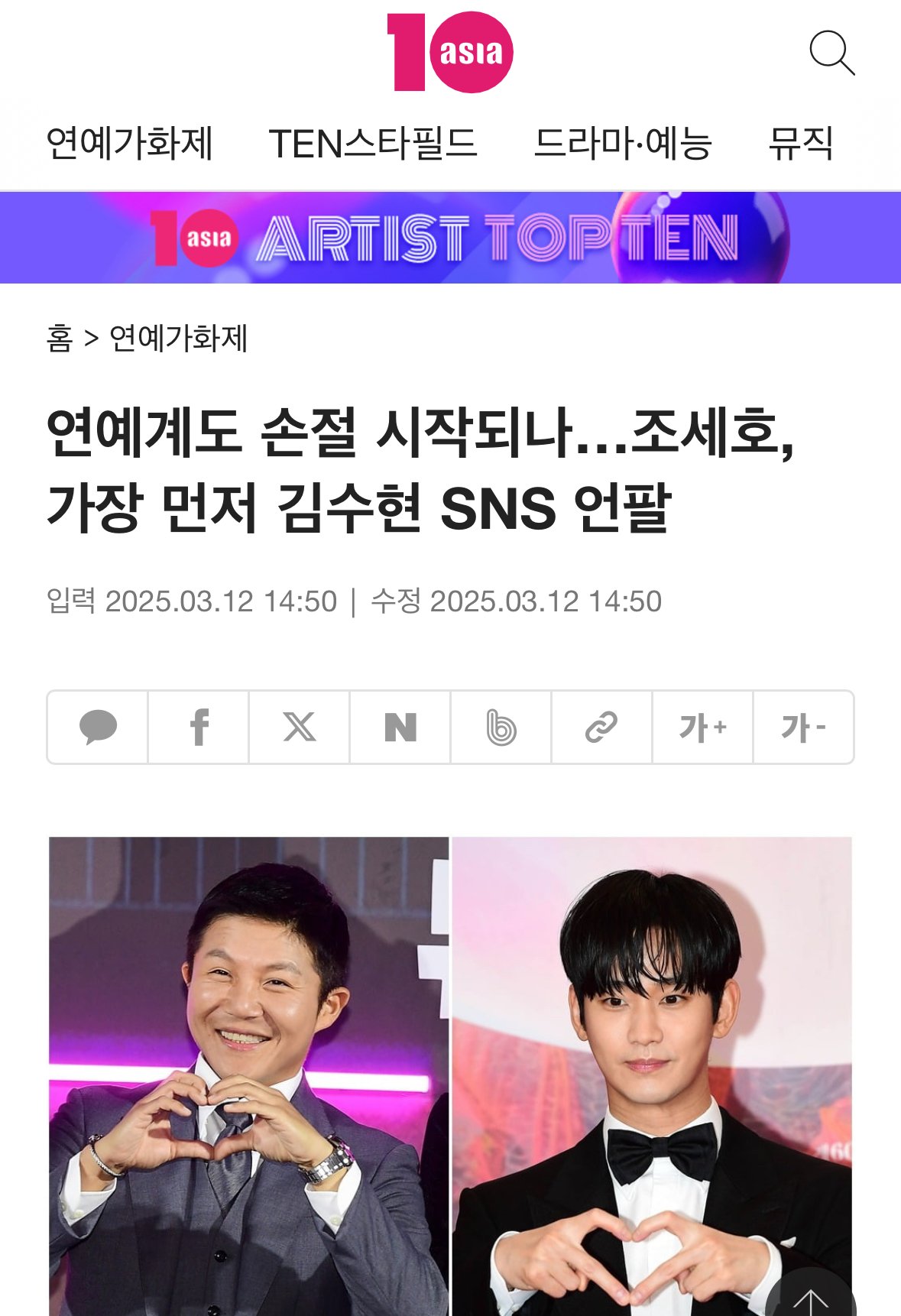Jump to the comments via speech bubble
The height and width of the screenshot is (1316, 901).
(98, 727)
